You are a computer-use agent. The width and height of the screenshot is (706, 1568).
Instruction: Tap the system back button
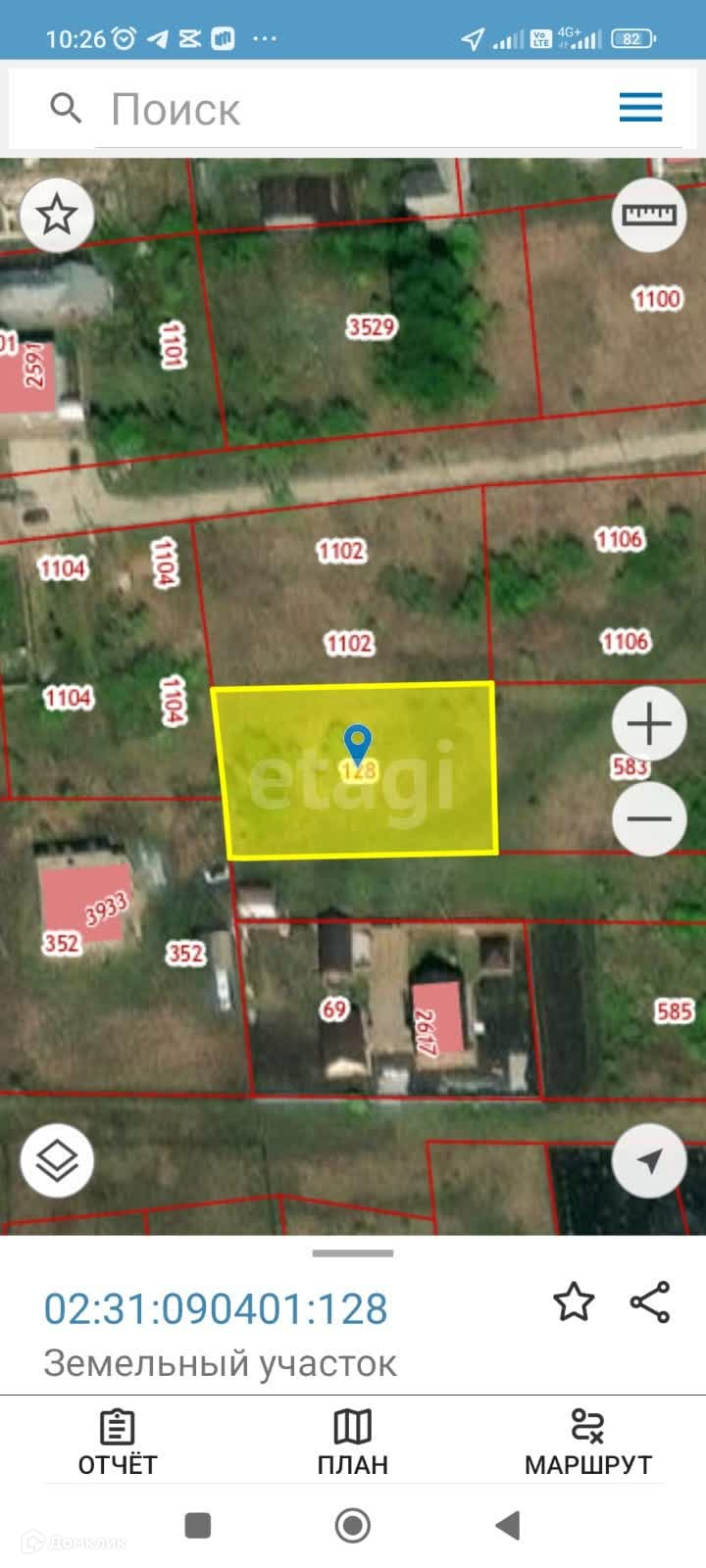click(507, 1525)
